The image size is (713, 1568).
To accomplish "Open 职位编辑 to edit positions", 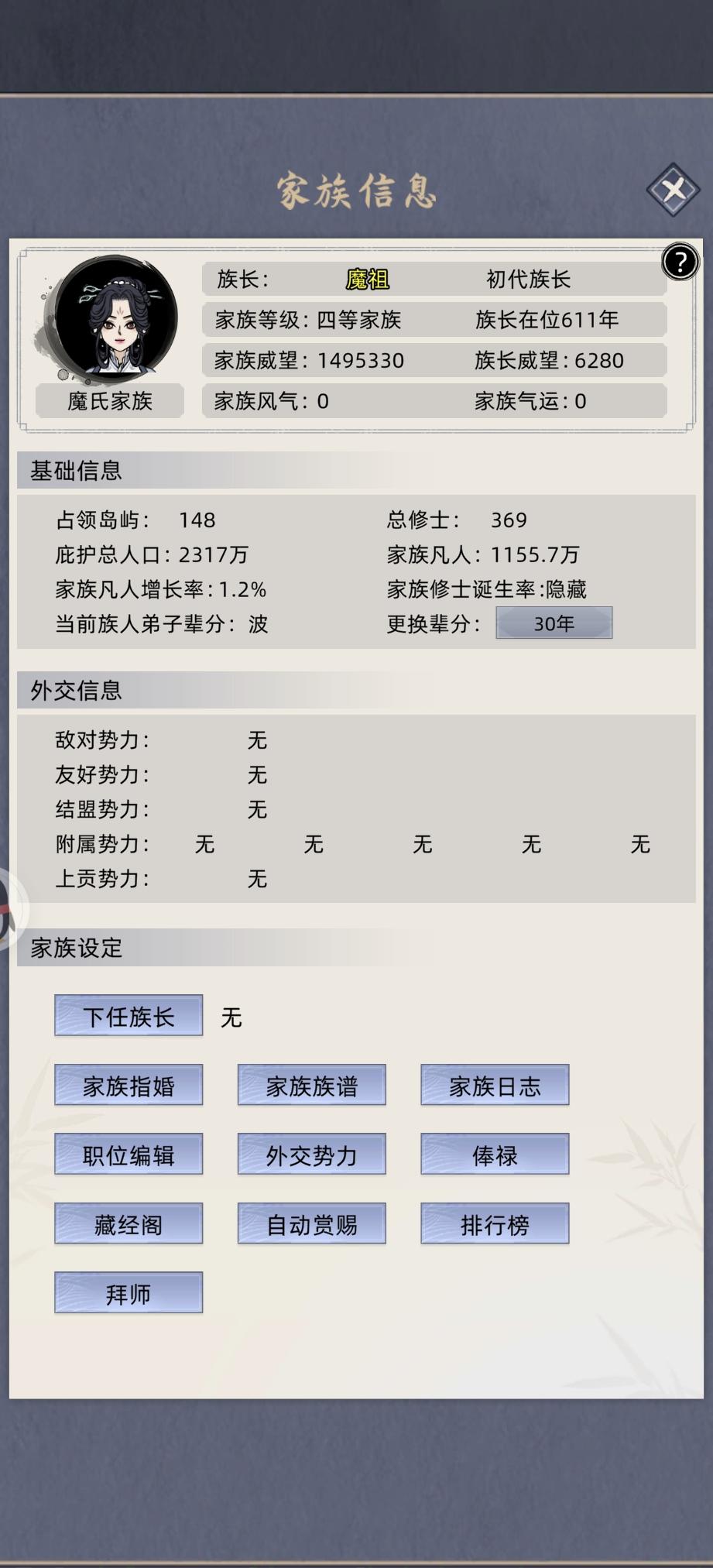I will 127,1154.
